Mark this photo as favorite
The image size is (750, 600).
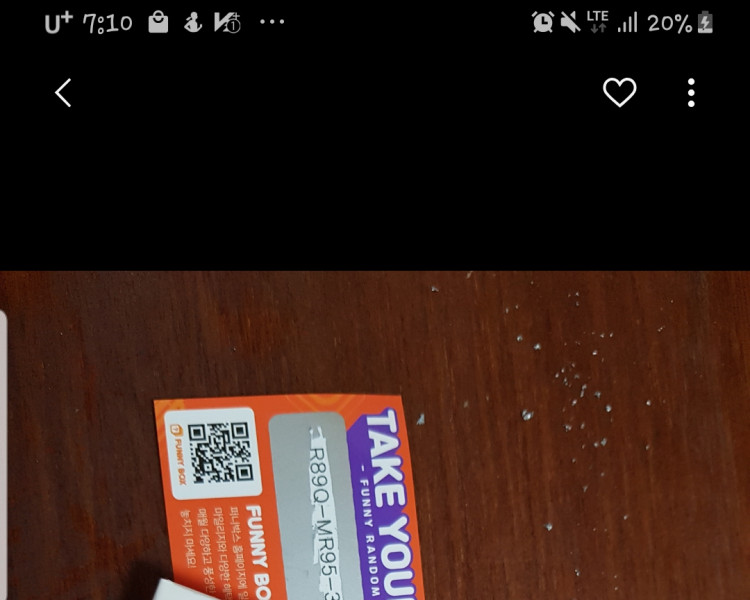(619, 93)
